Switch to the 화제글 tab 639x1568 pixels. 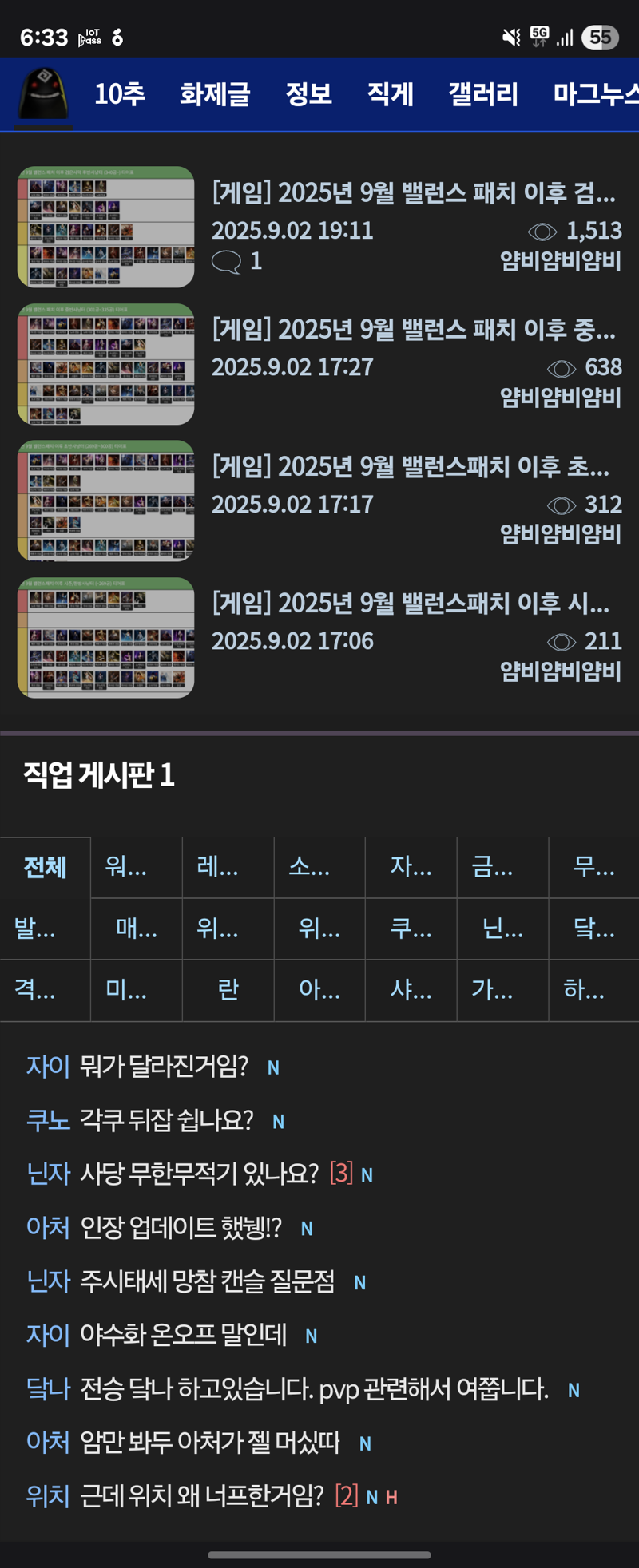coord(215,95)
